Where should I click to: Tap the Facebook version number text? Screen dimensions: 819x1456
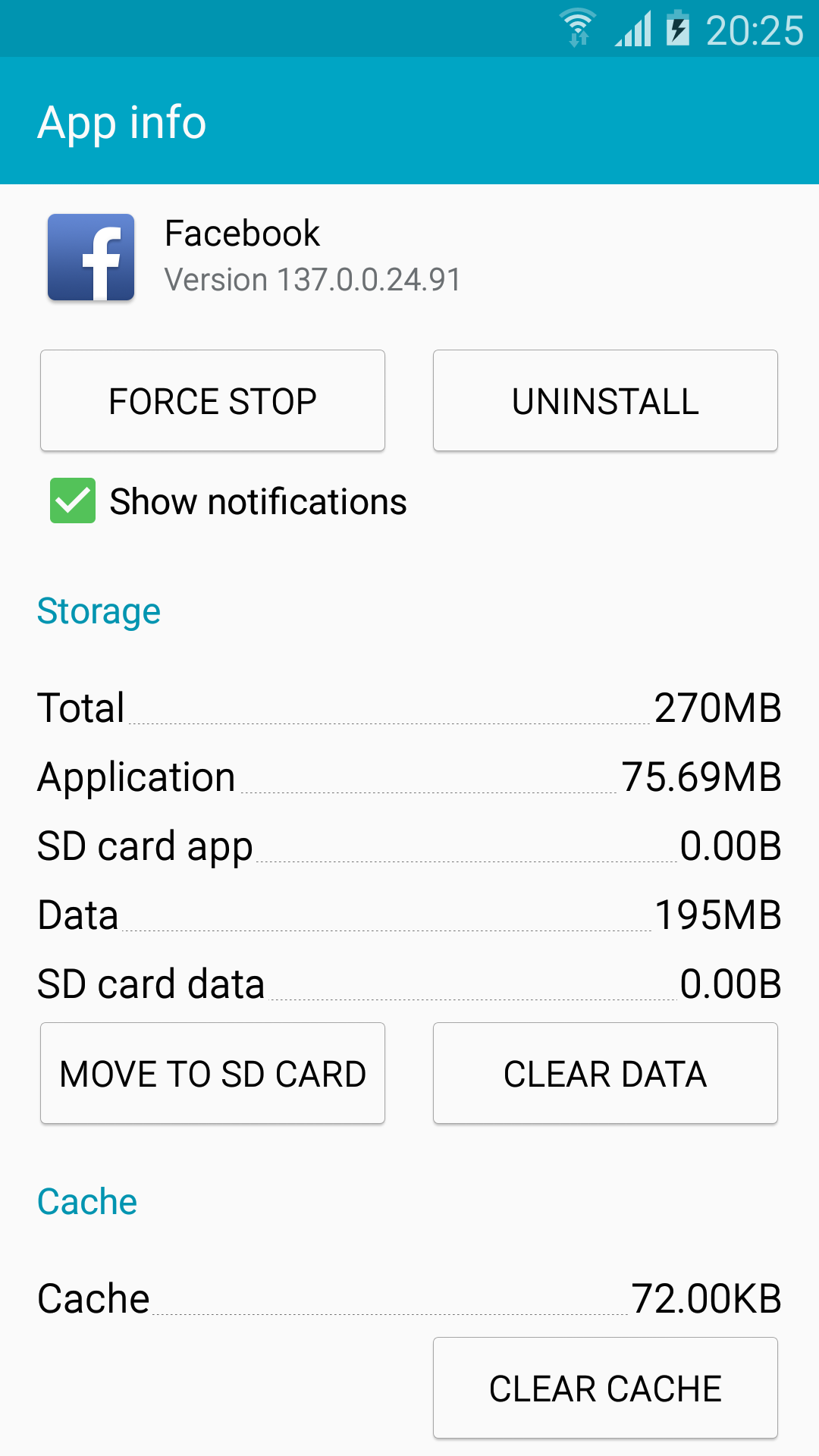pyautogui.click(x=312, y=279)
